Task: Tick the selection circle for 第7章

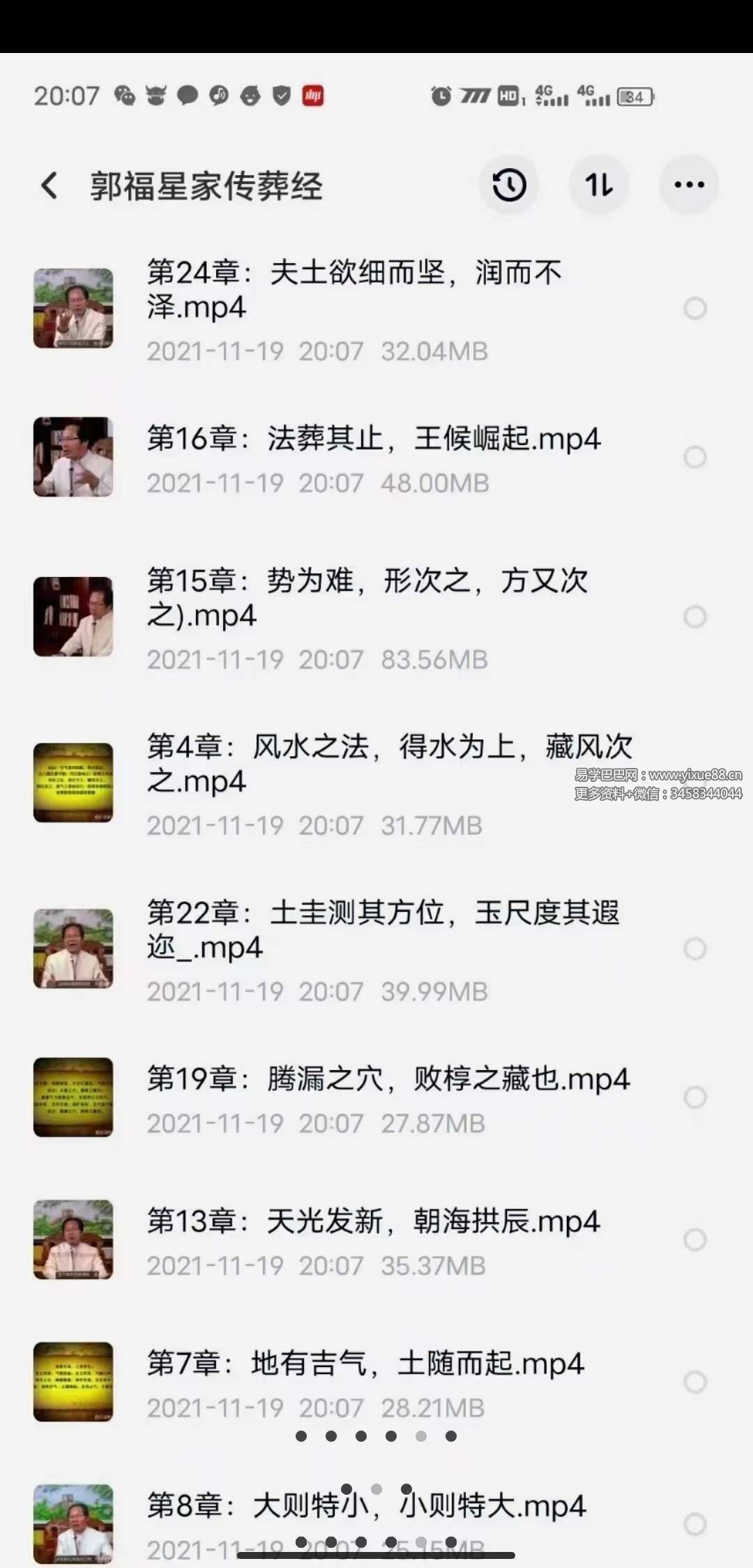Action: [x=695, y=1382]
